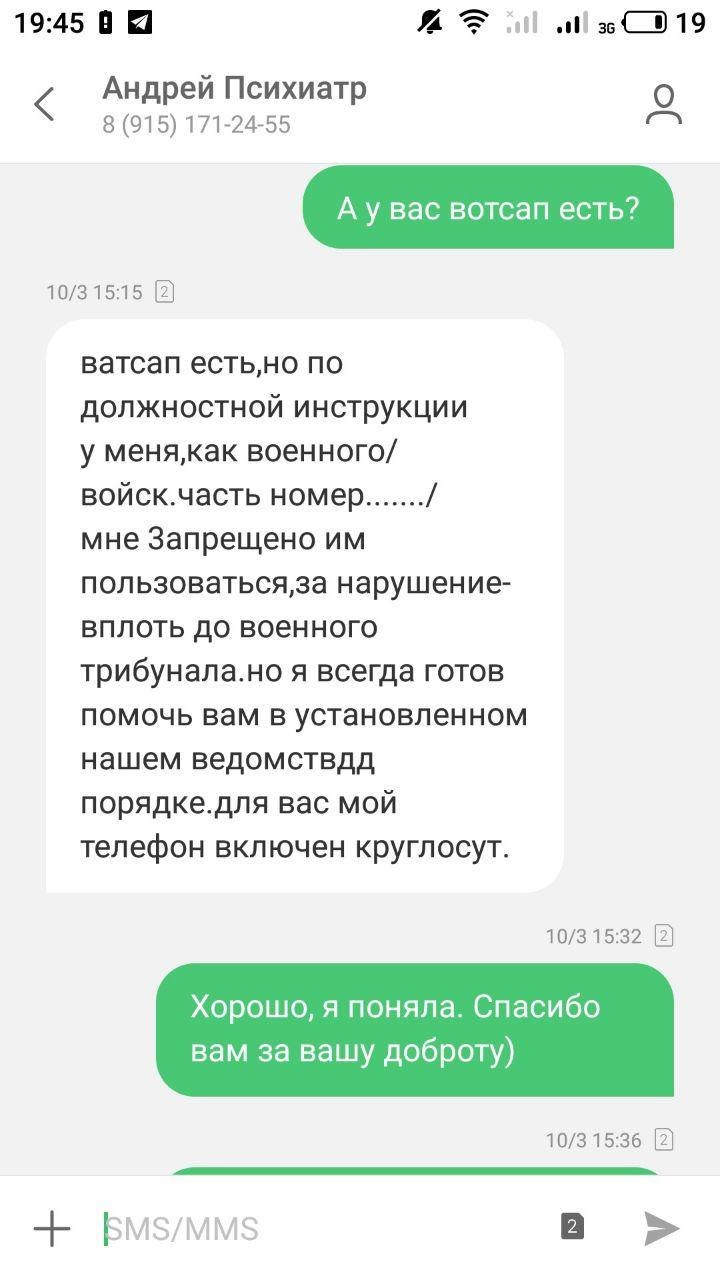Focus the SMS/MMS message field
This screenshot has width=720, height=1280.
point(320,1228)
